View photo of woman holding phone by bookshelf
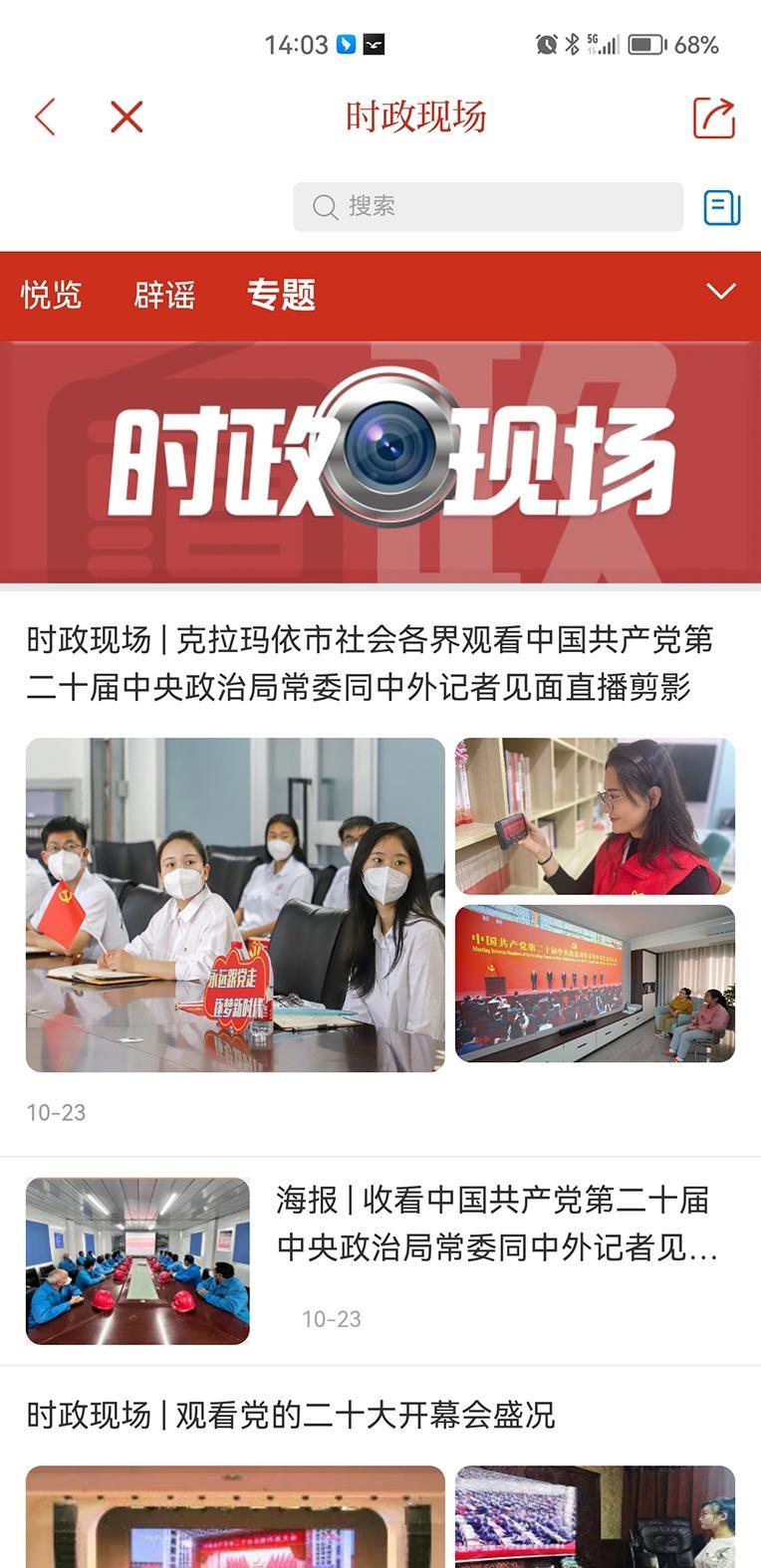761x1568 pixels. click(595, 815)
